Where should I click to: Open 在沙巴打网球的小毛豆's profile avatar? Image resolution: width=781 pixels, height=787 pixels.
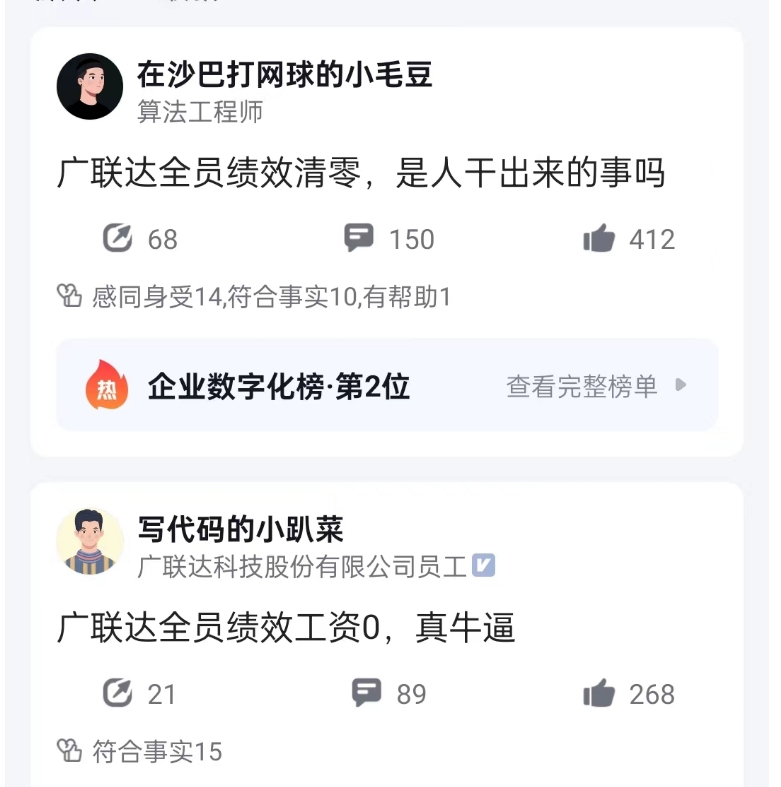(90, 87)
